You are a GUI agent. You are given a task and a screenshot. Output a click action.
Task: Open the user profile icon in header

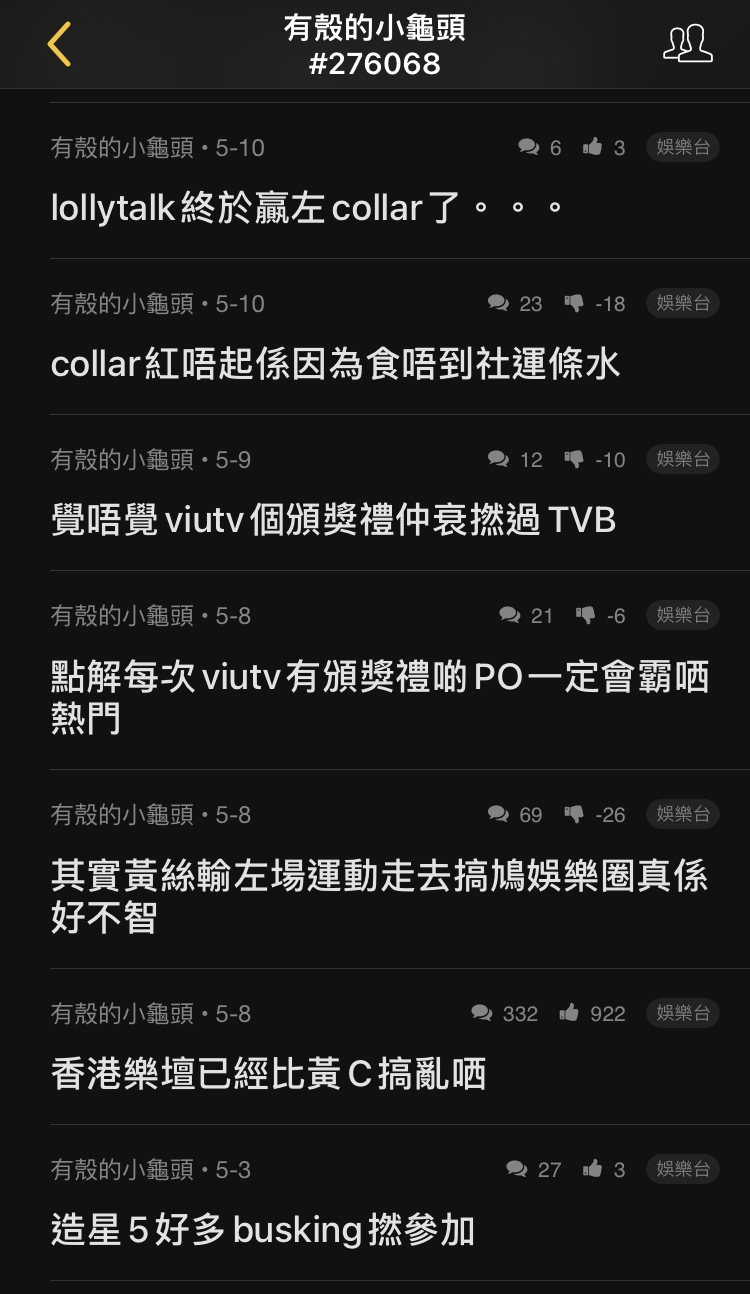[x=688, y=44]
